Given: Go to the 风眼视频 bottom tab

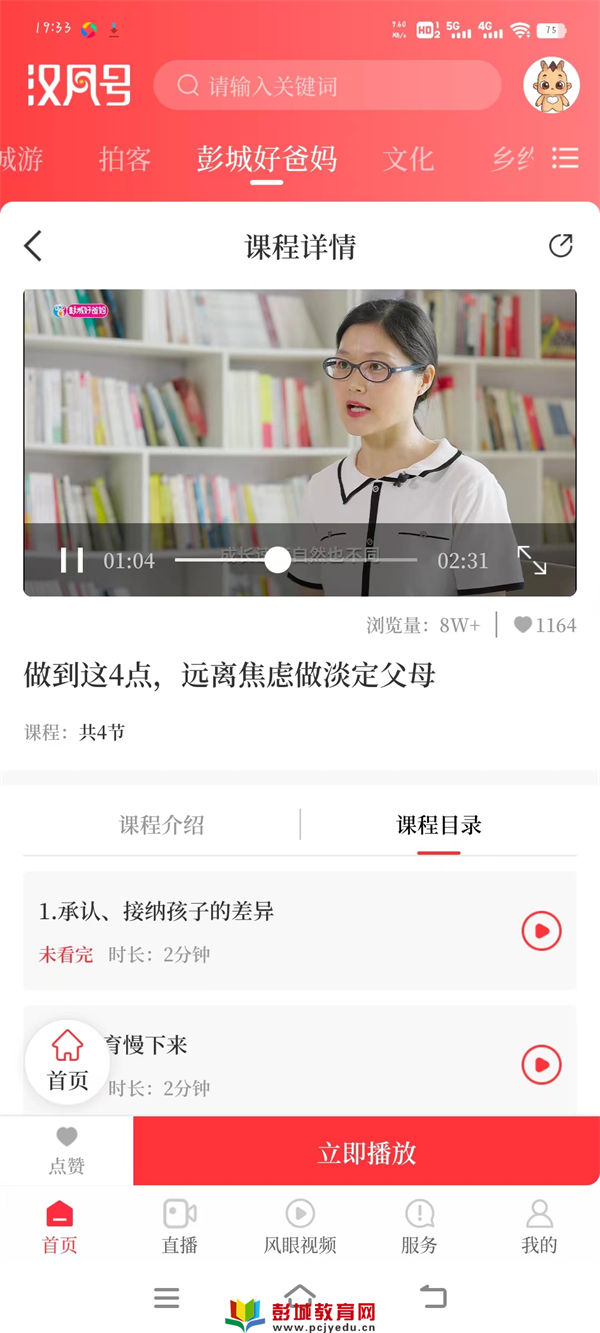Looking at the screenshot, I should pyautogui.click(x=300, y=1227).
